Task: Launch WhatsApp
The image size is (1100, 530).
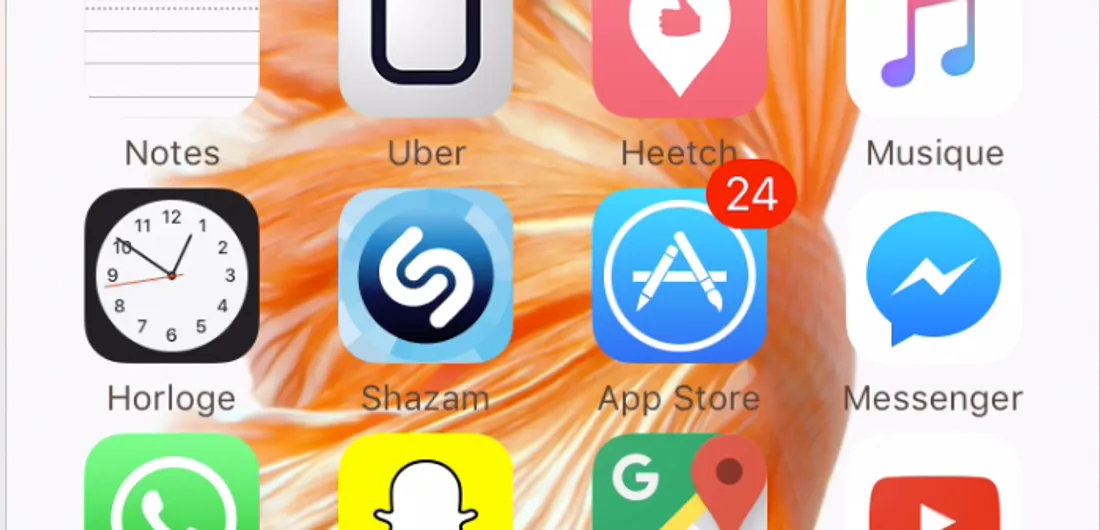Action: click(171, 485)
